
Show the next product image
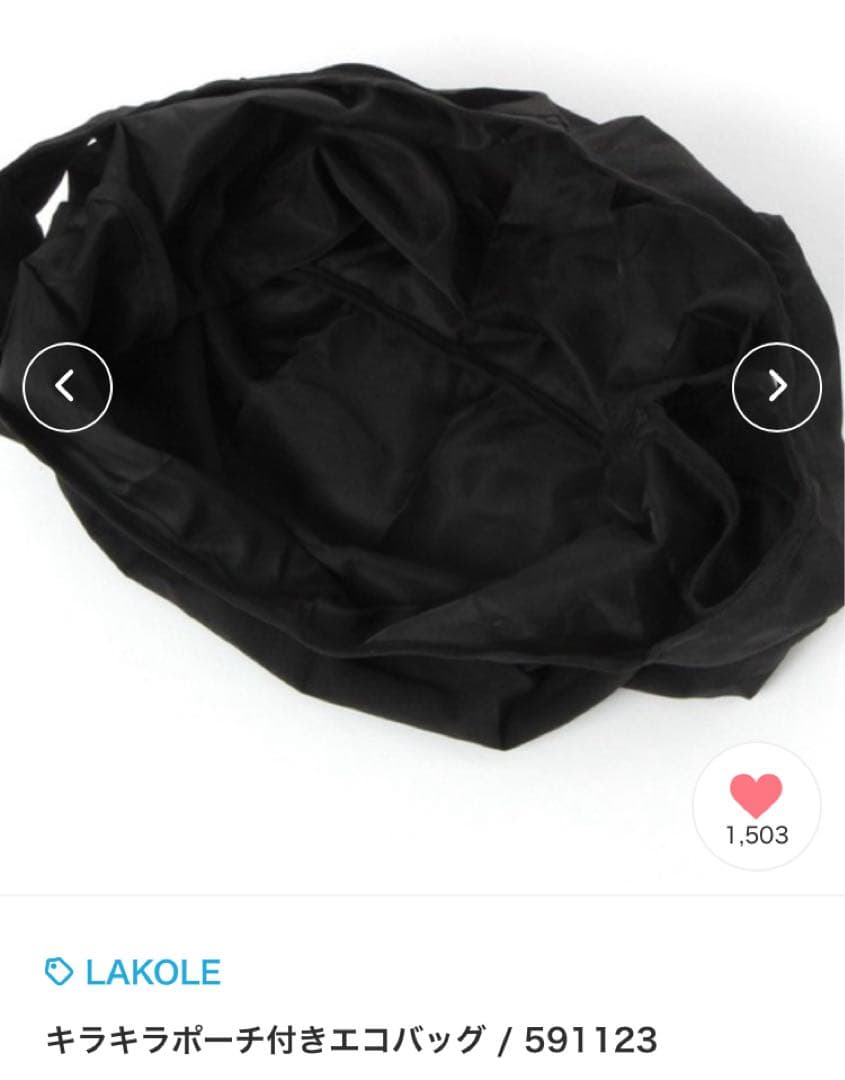coord(777,386)
